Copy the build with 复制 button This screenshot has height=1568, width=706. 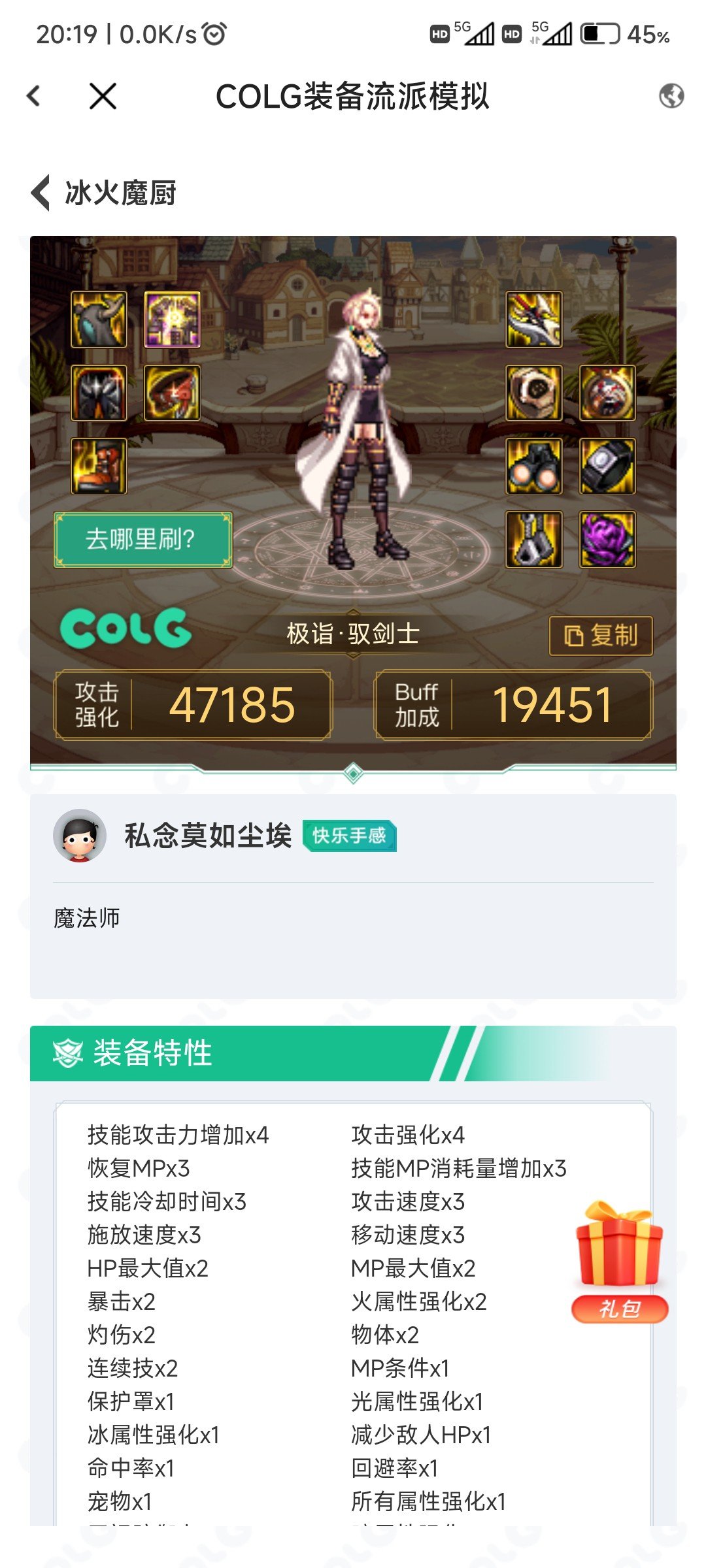pos(600,635)
